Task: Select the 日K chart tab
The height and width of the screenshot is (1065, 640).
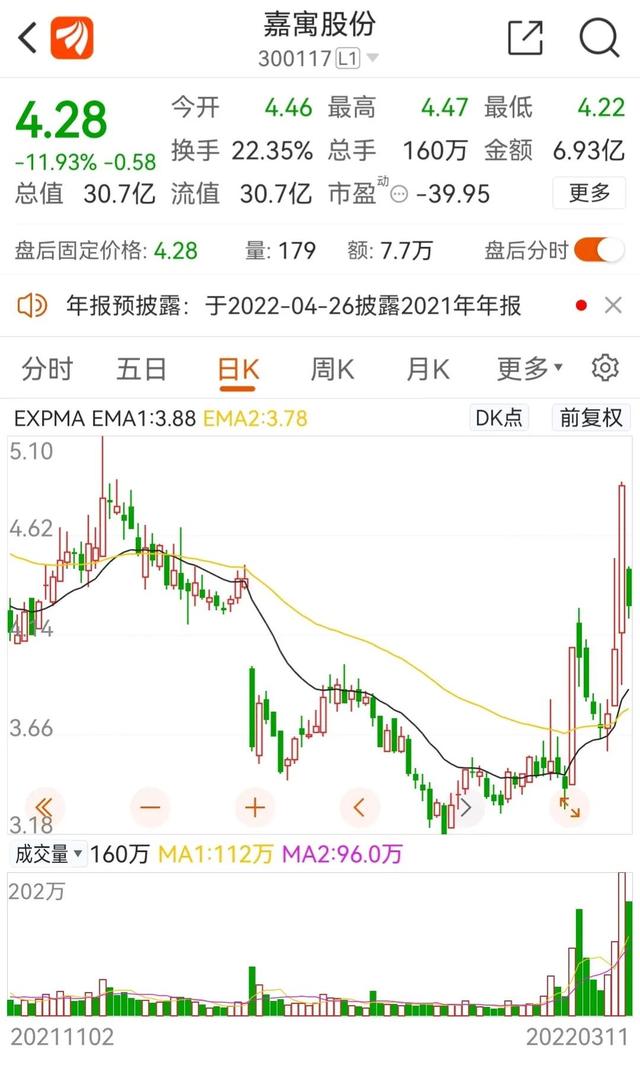Action: (x=238, y=369)
